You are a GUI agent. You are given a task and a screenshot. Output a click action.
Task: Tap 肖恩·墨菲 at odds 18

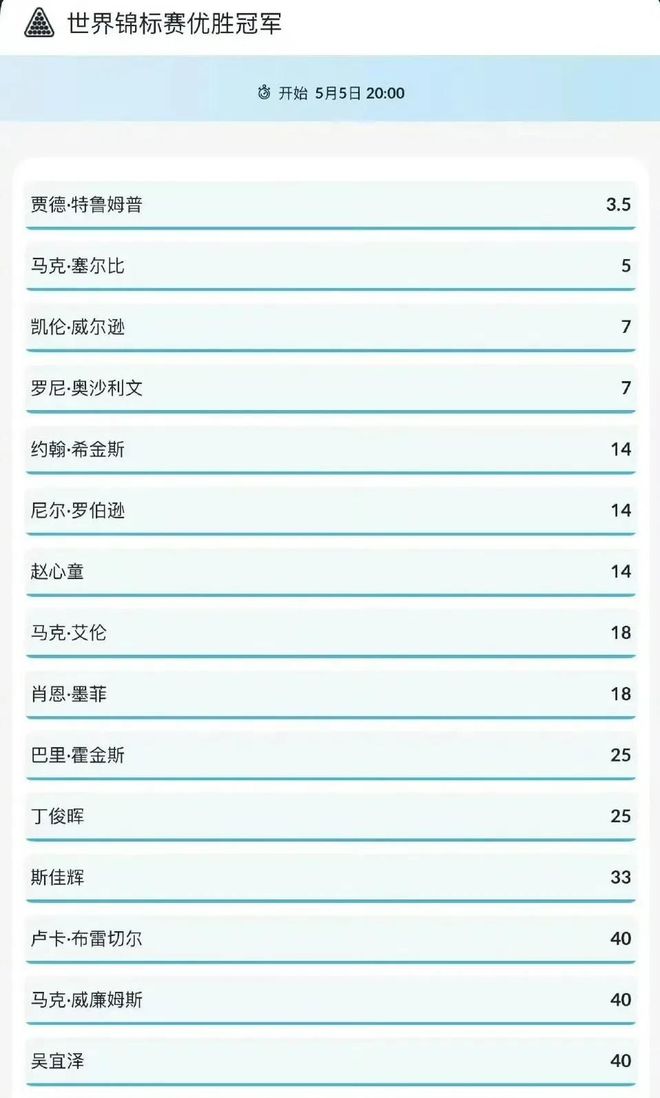330,694
